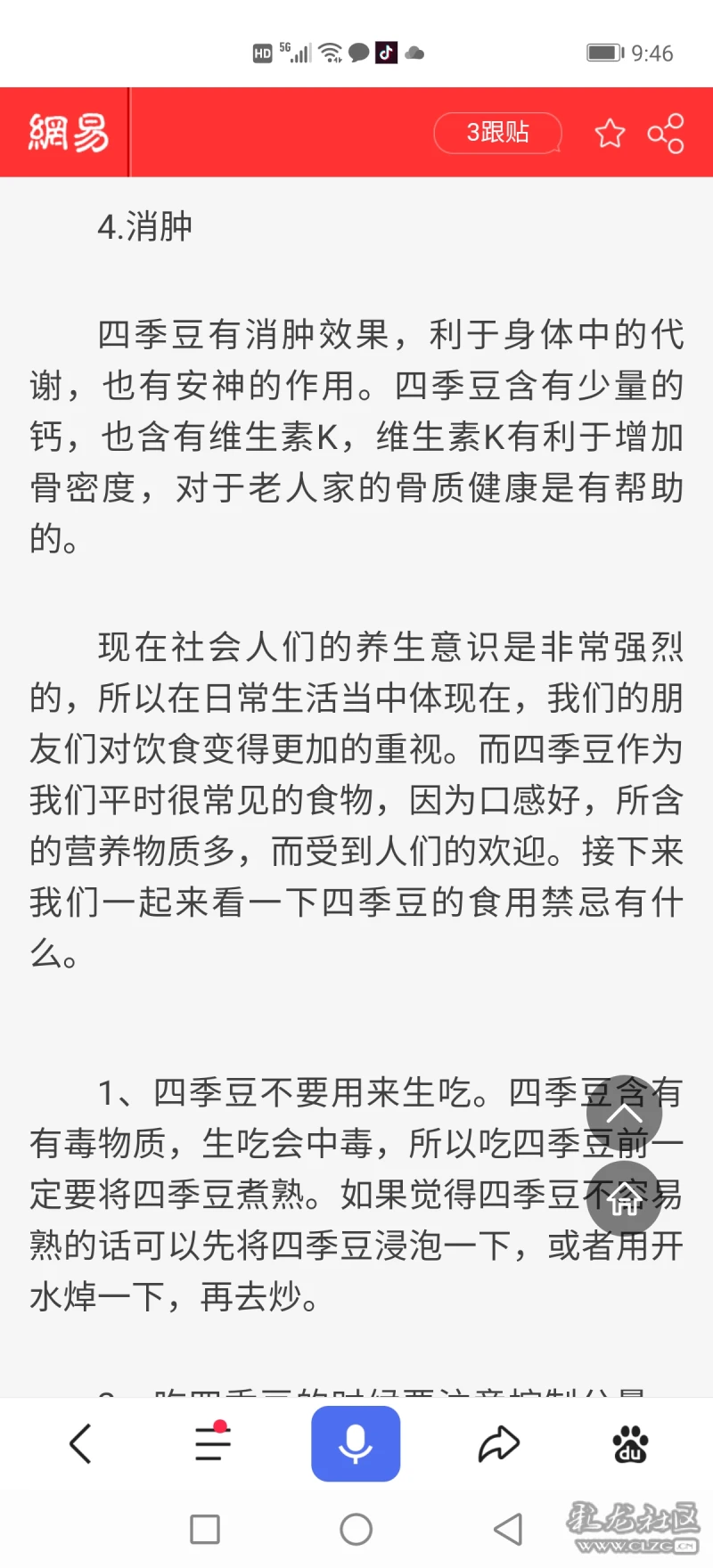
Task: Jump to top with the up-arrow button
Action: (x=624, y=1113)
